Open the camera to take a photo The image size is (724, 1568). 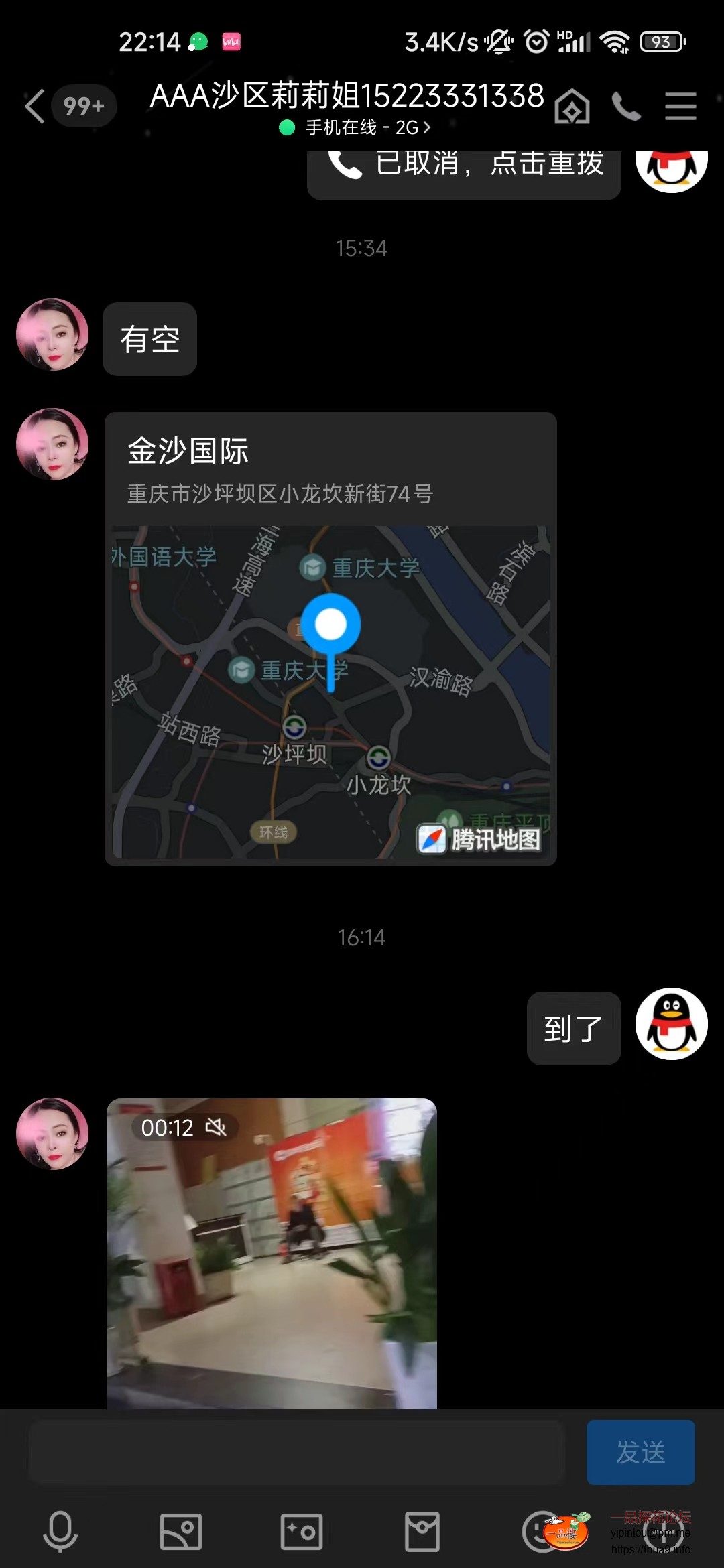tap(302, 1532)
